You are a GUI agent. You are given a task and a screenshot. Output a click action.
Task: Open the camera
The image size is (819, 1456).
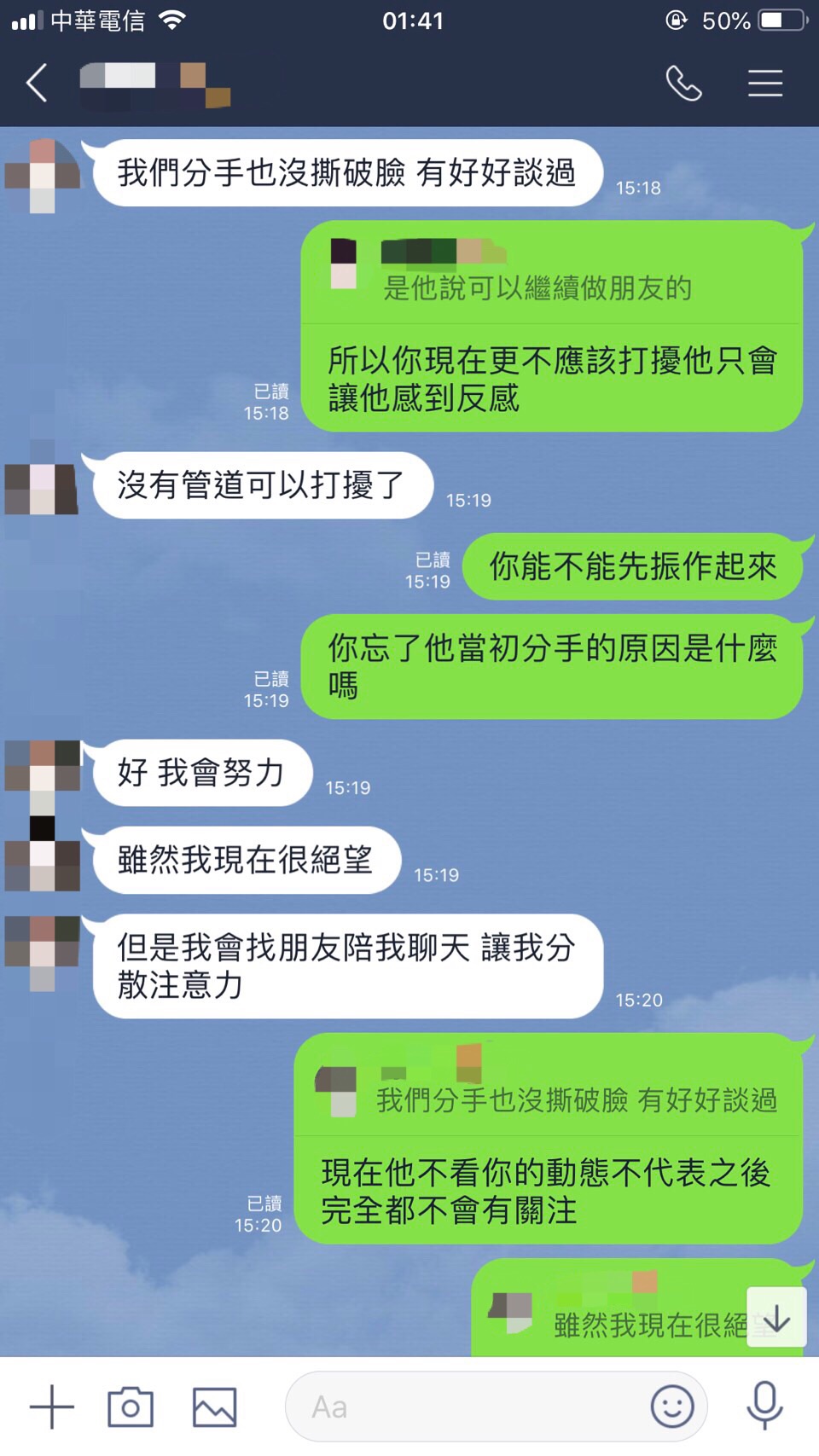131,1407
